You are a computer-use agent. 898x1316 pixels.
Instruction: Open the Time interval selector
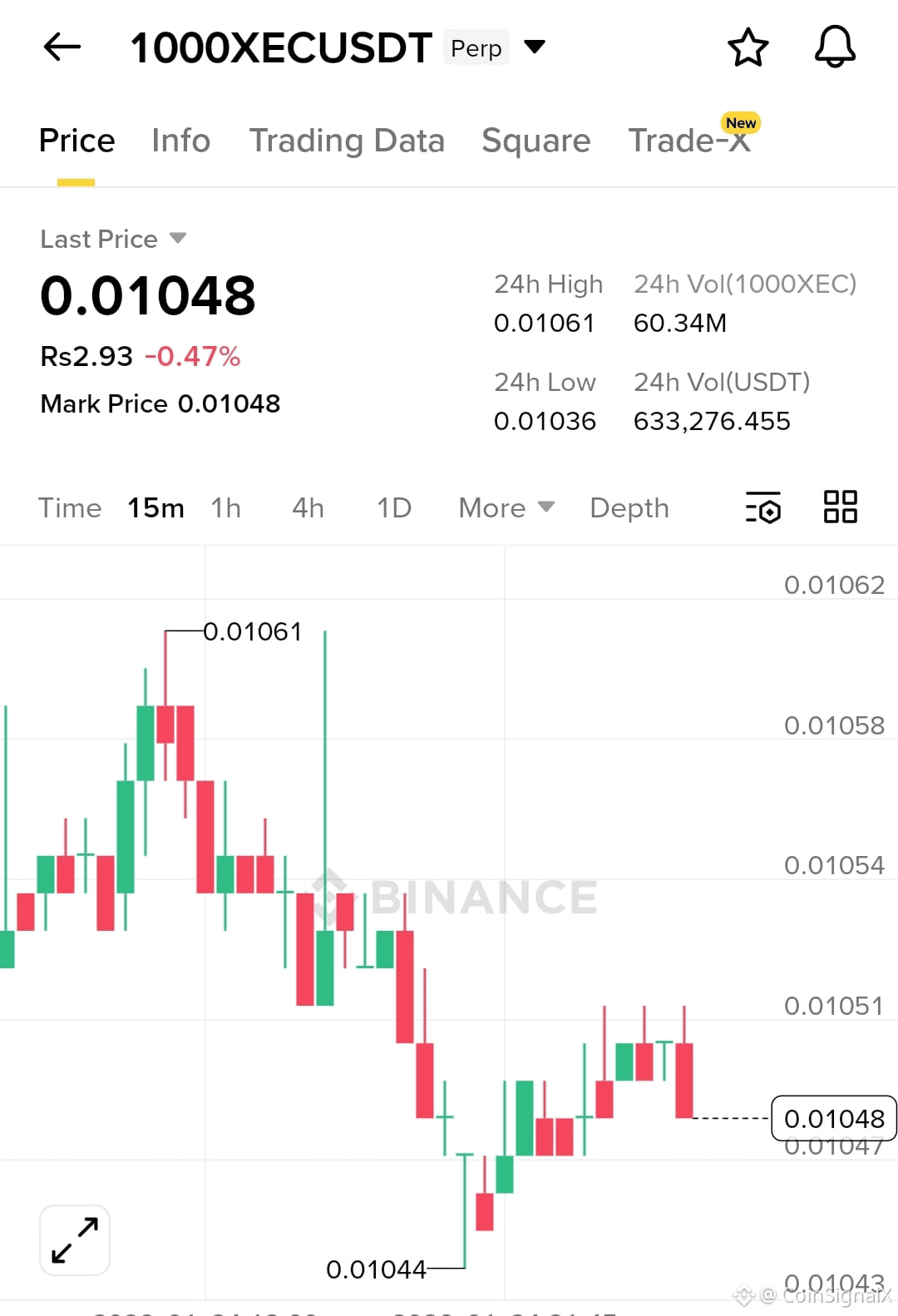click(x=70, y=507)
